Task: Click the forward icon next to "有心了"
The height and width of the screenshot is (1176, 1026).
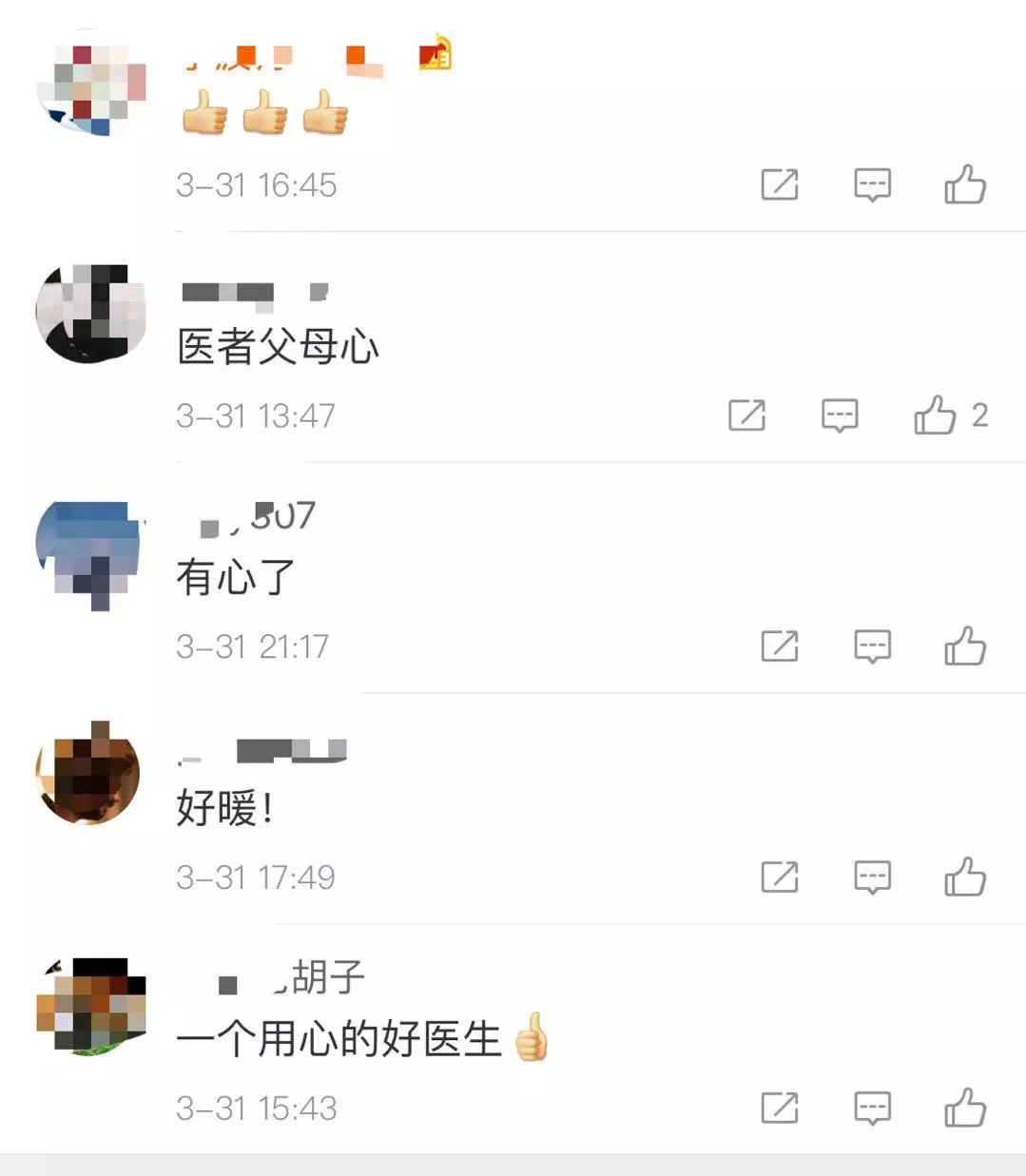Action: 781,646
